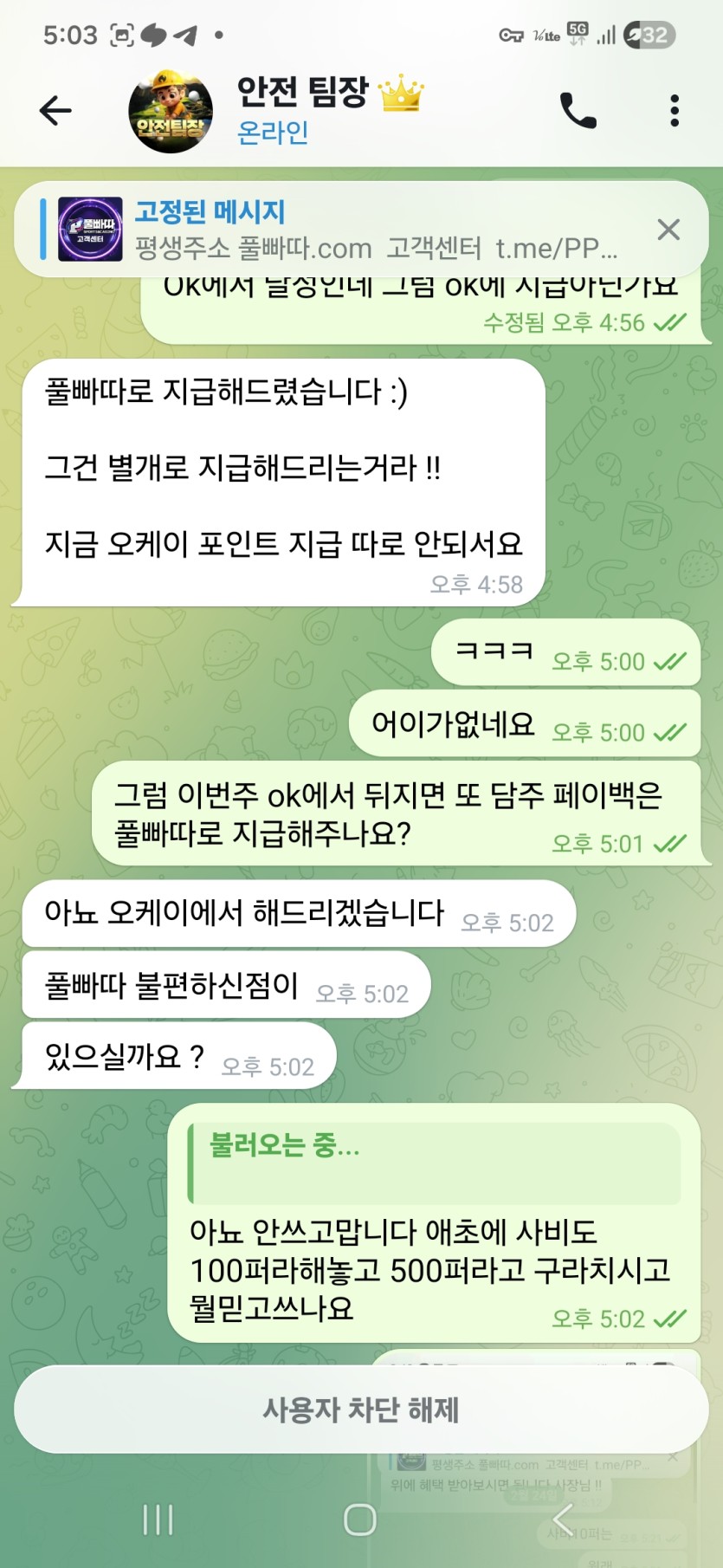The image size is (723, 1568).
Task: Start a voice call with 안전 팀장
Action: [x=578, y=111]
